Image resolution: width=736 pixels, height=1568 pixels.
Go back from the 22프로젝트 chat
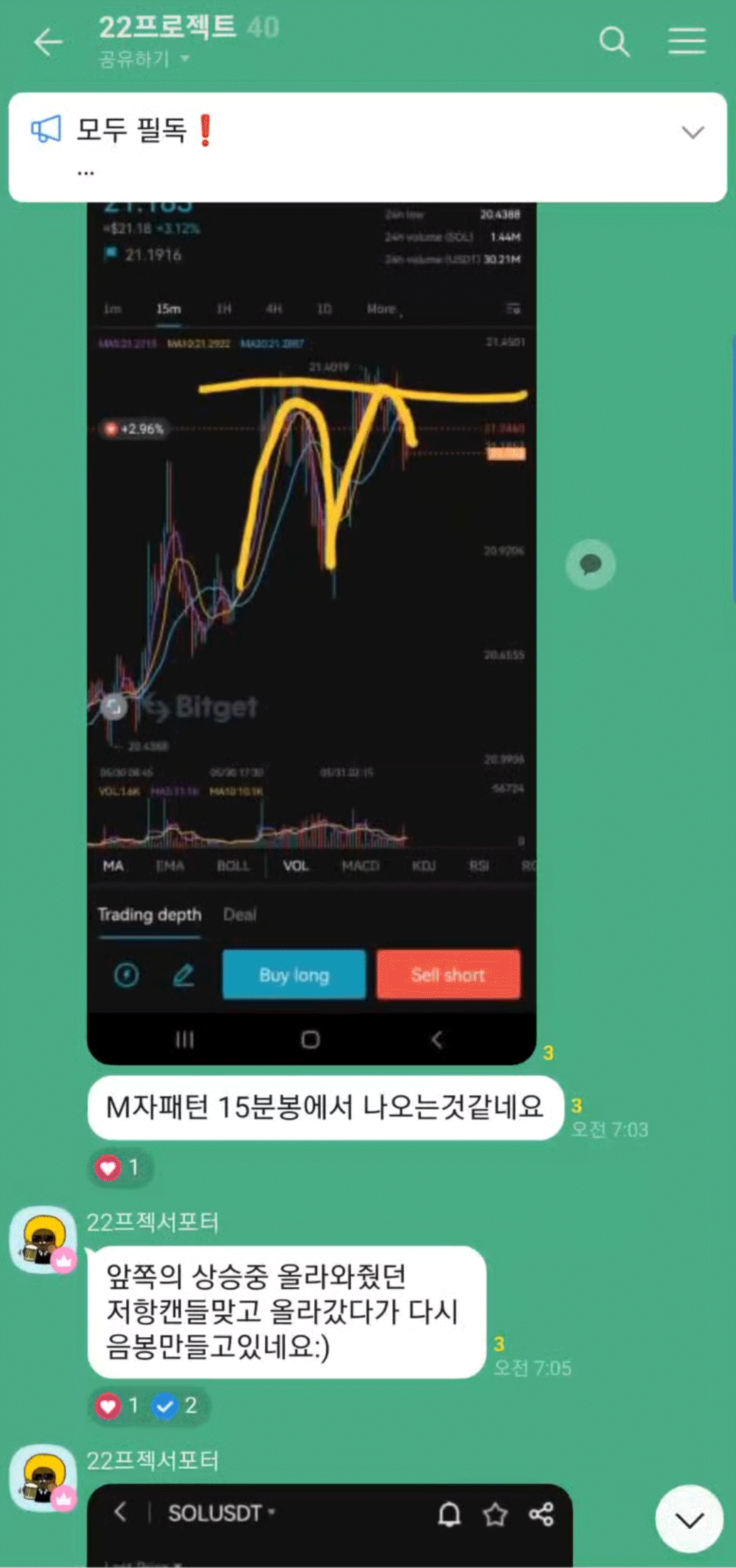coord(48,42)
